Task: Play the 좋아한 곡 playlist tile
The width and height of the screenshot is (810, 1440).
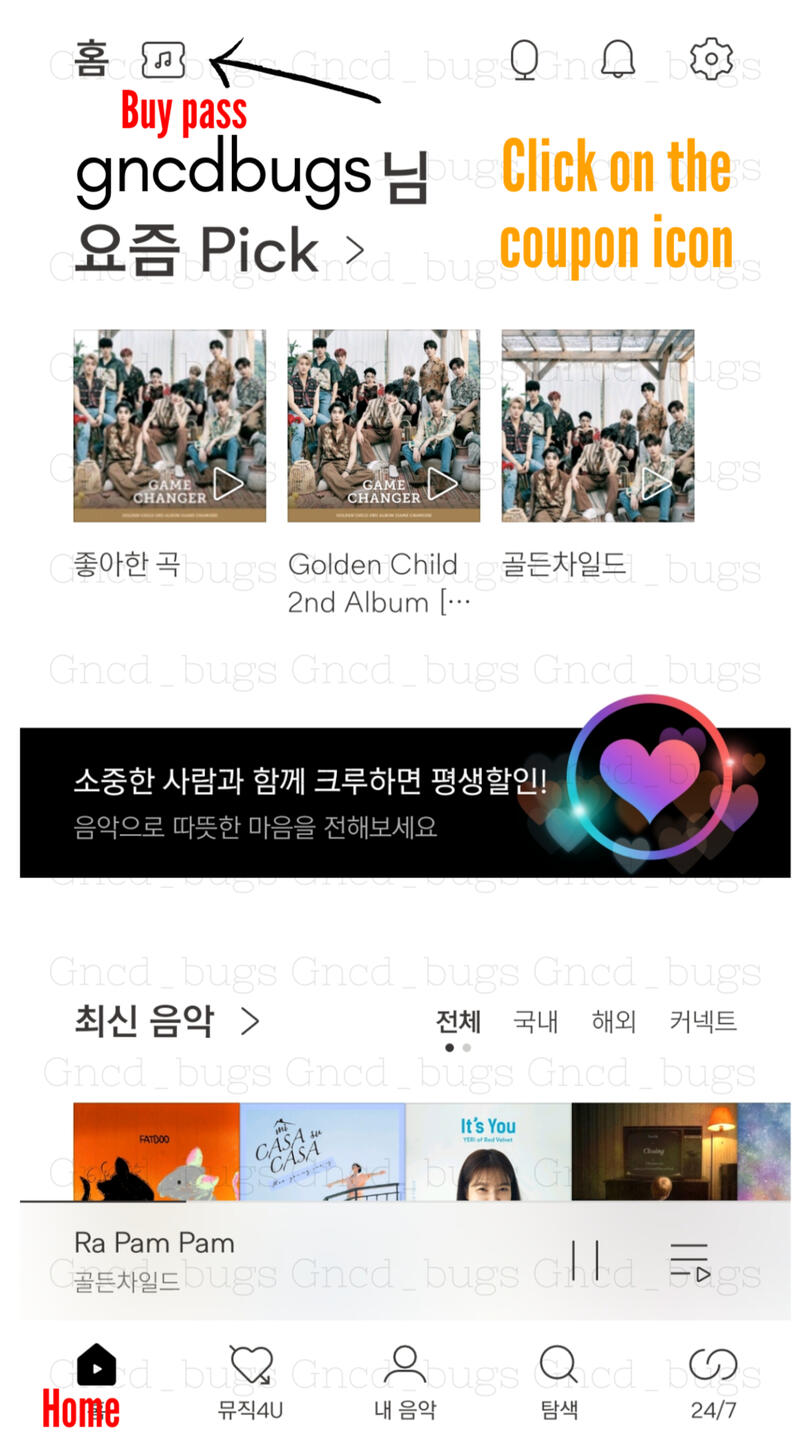Action: [170, 426]
